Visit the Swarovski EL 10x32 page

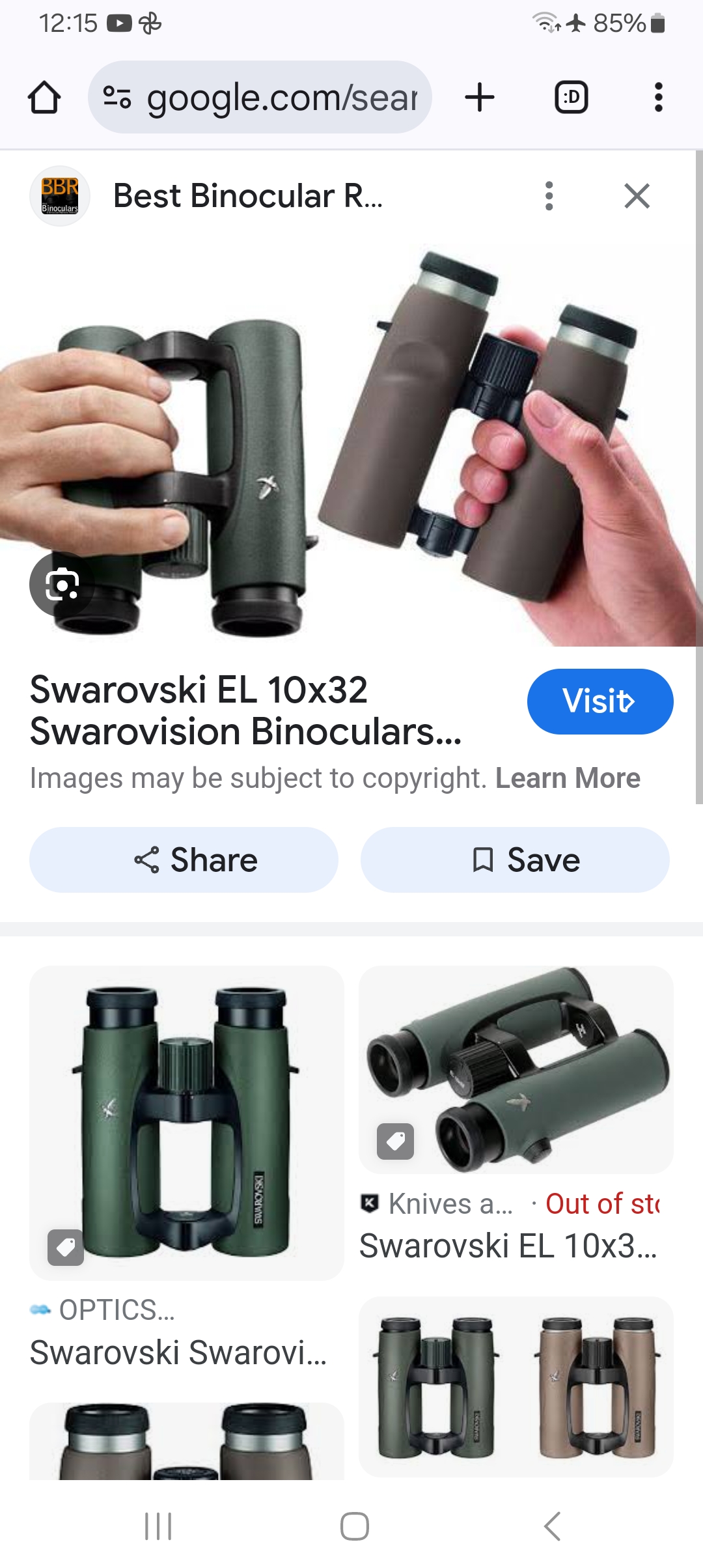600,701
